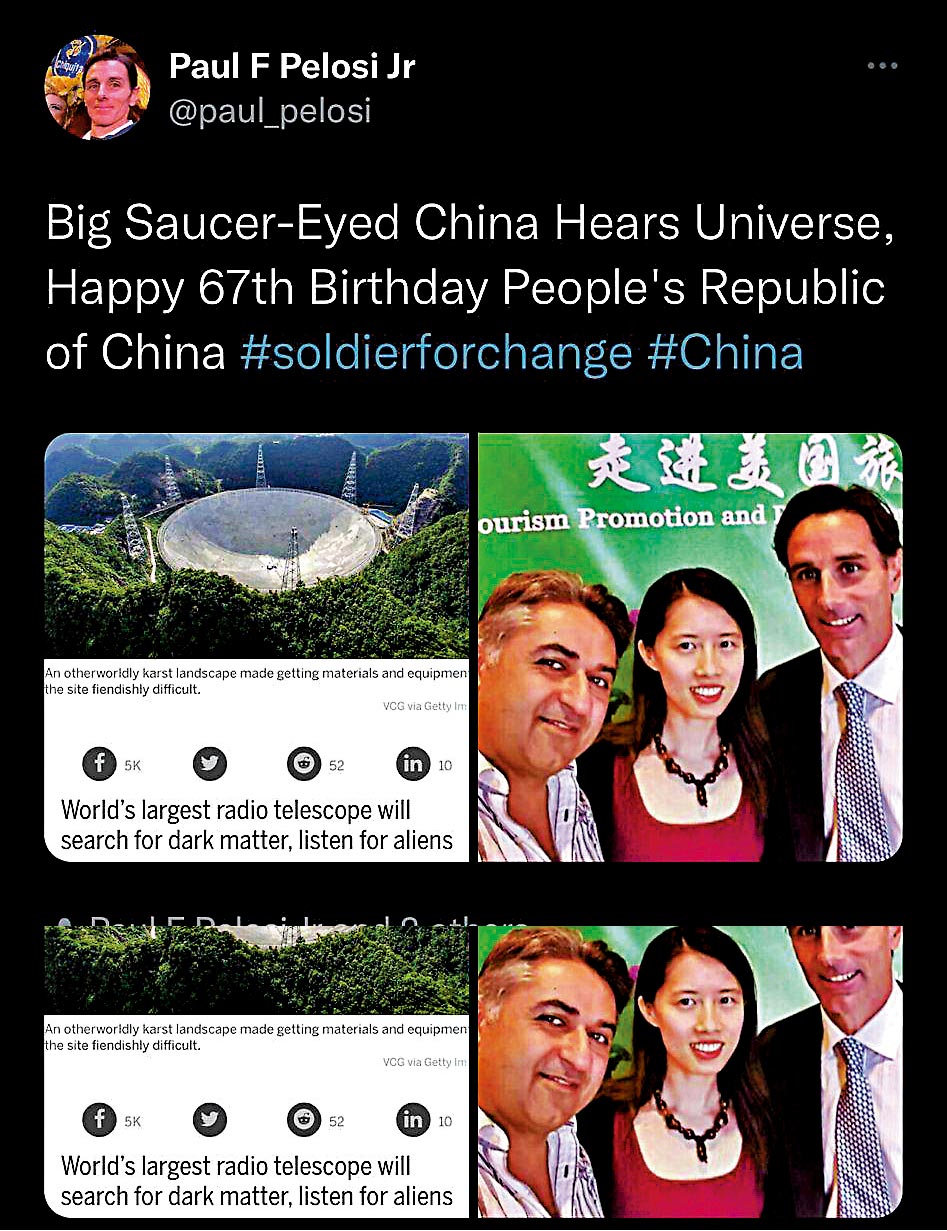Open Paul F Pelosi Jr's profile avatar

pos(97,90)
